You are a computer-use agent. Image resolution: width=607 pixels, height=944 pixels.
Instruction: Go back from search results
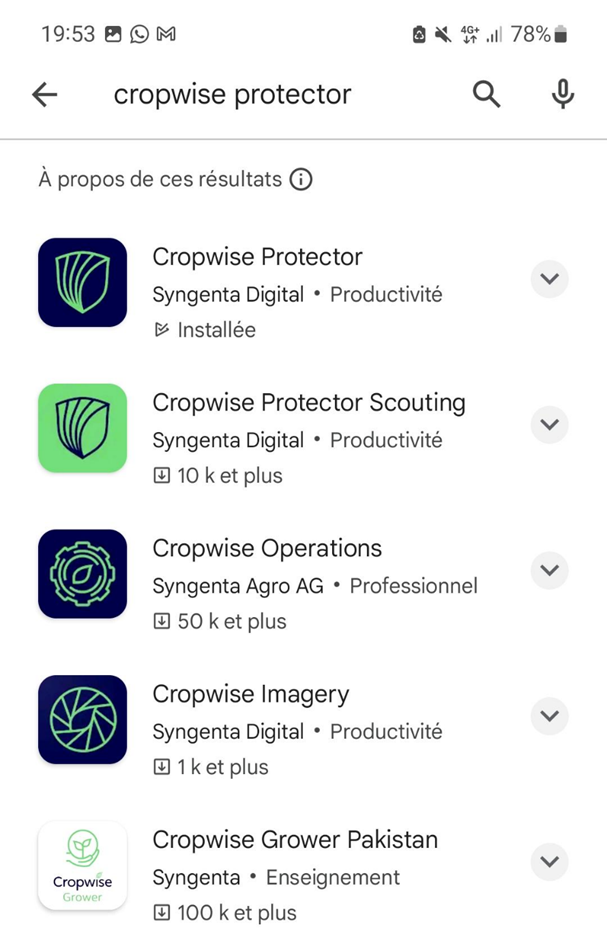coord(45,94)
